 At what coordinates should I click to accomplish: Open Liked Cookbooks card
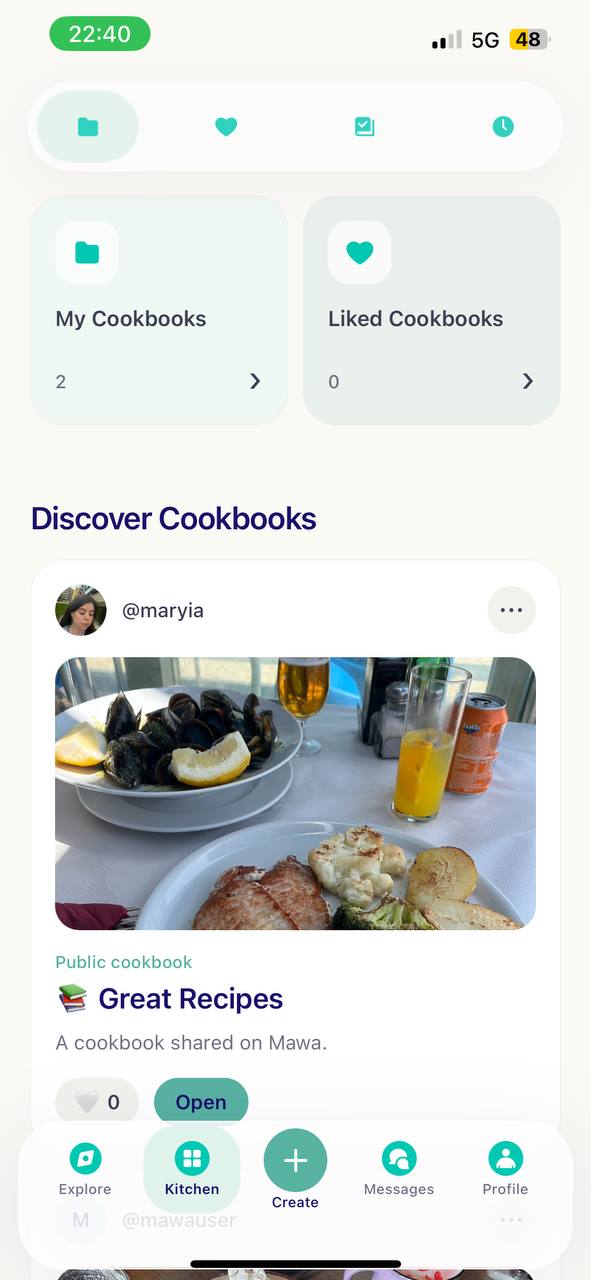pyautogui.click(x=432, y=310)
